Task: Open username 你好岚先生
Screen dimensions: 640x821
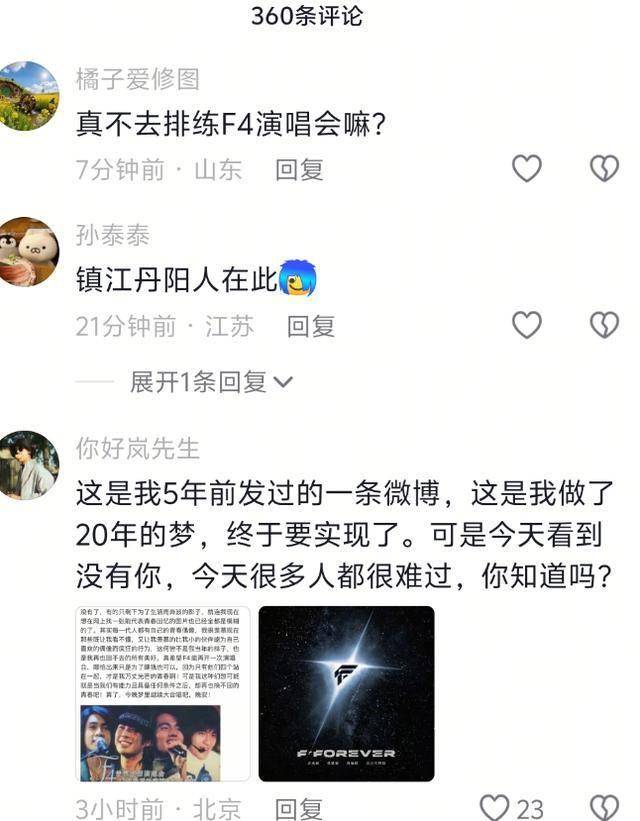Action: point(138,448)
